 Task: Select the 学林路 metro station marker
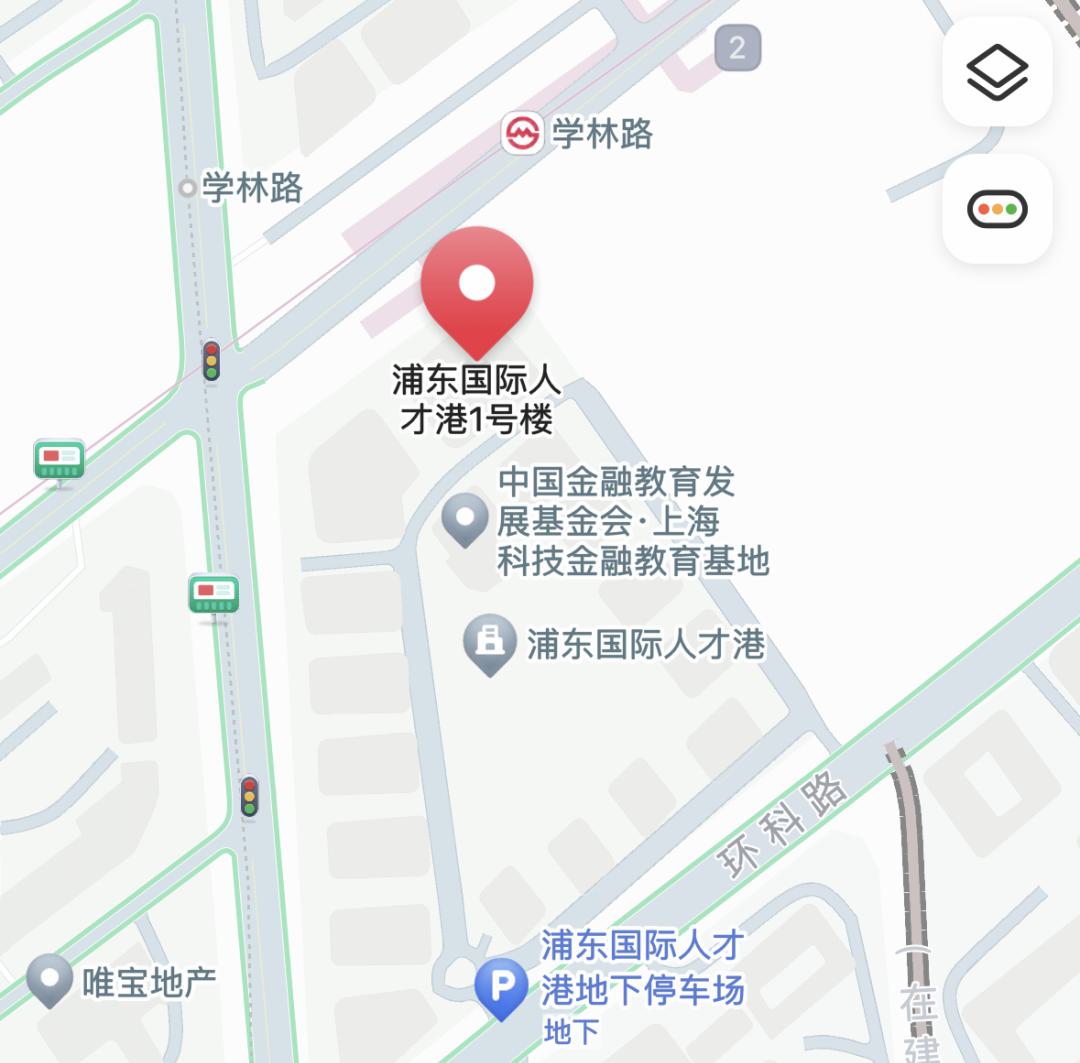point(522,133)
